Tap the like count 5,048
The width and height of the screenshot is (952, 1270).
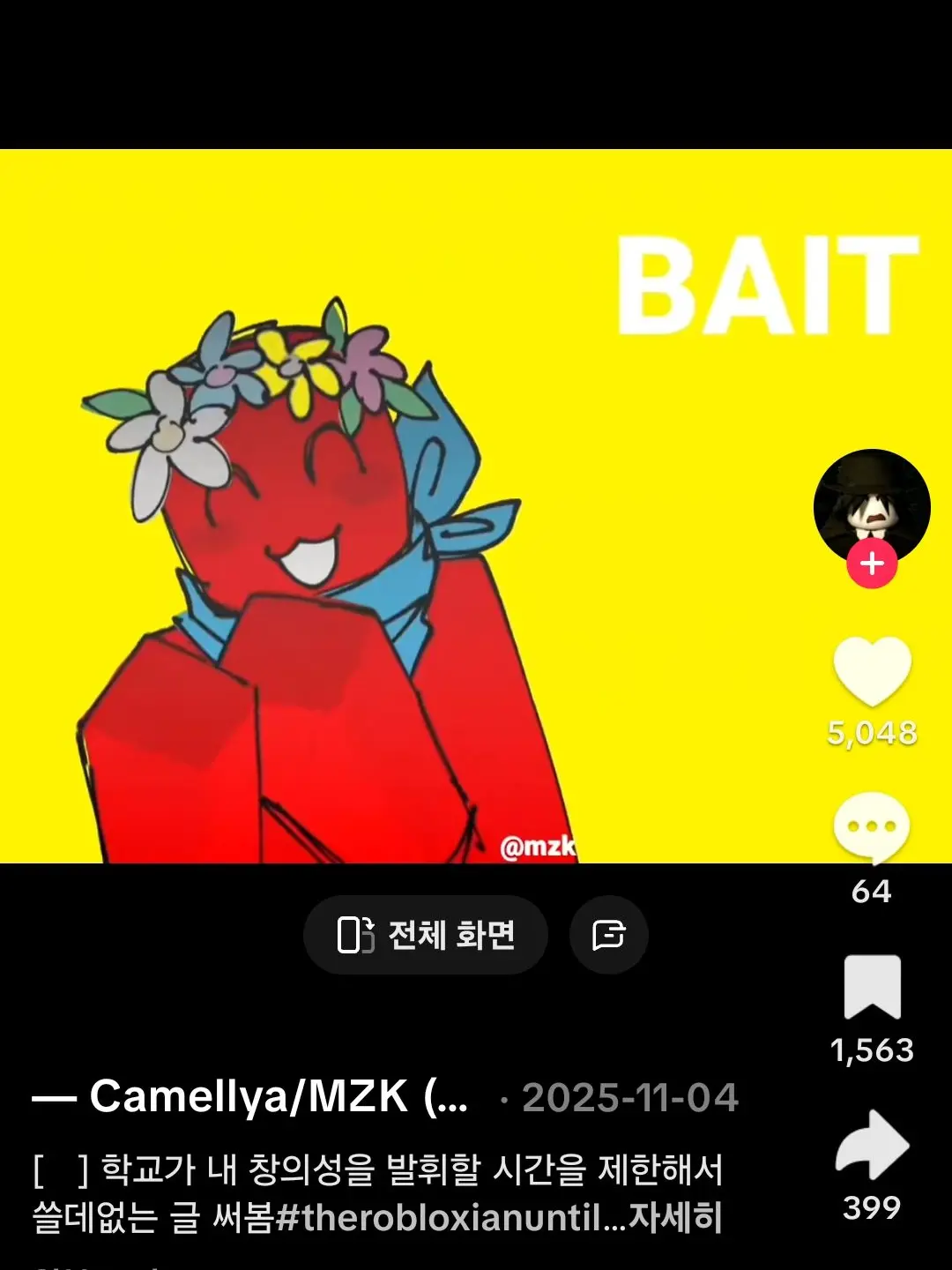[x=873, y=730]
